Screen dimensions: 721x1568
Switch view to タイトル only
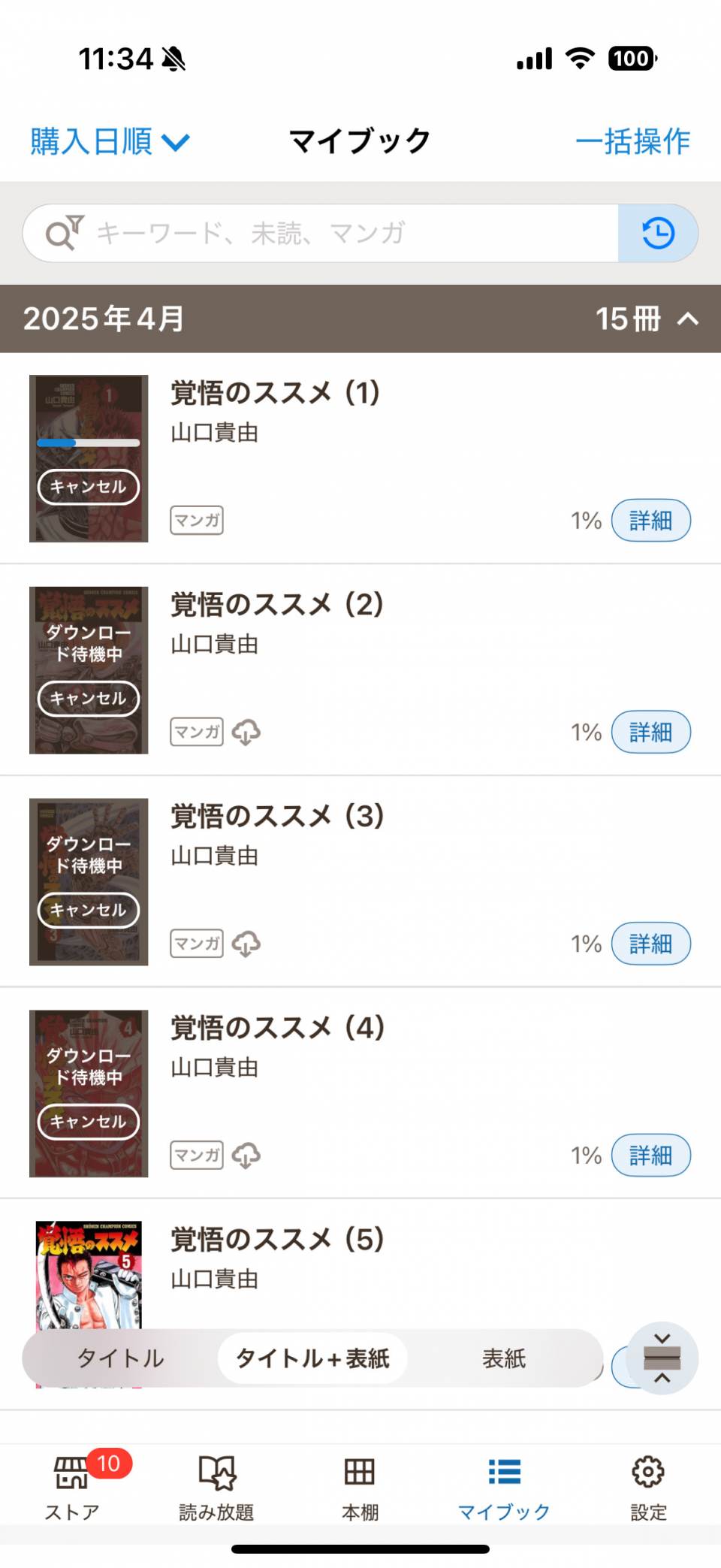coord(120,1358)
